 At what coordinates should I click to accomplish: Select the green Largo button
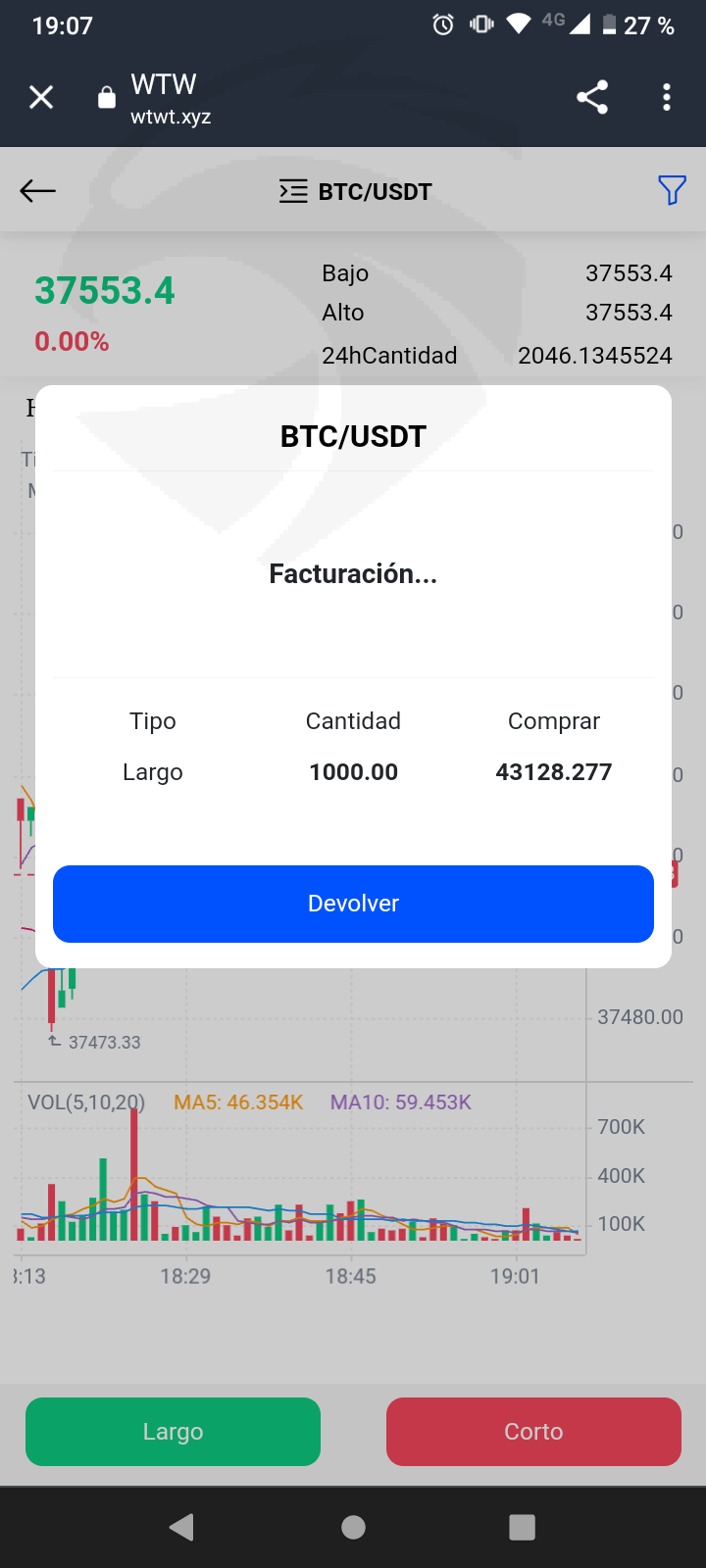173,1432
